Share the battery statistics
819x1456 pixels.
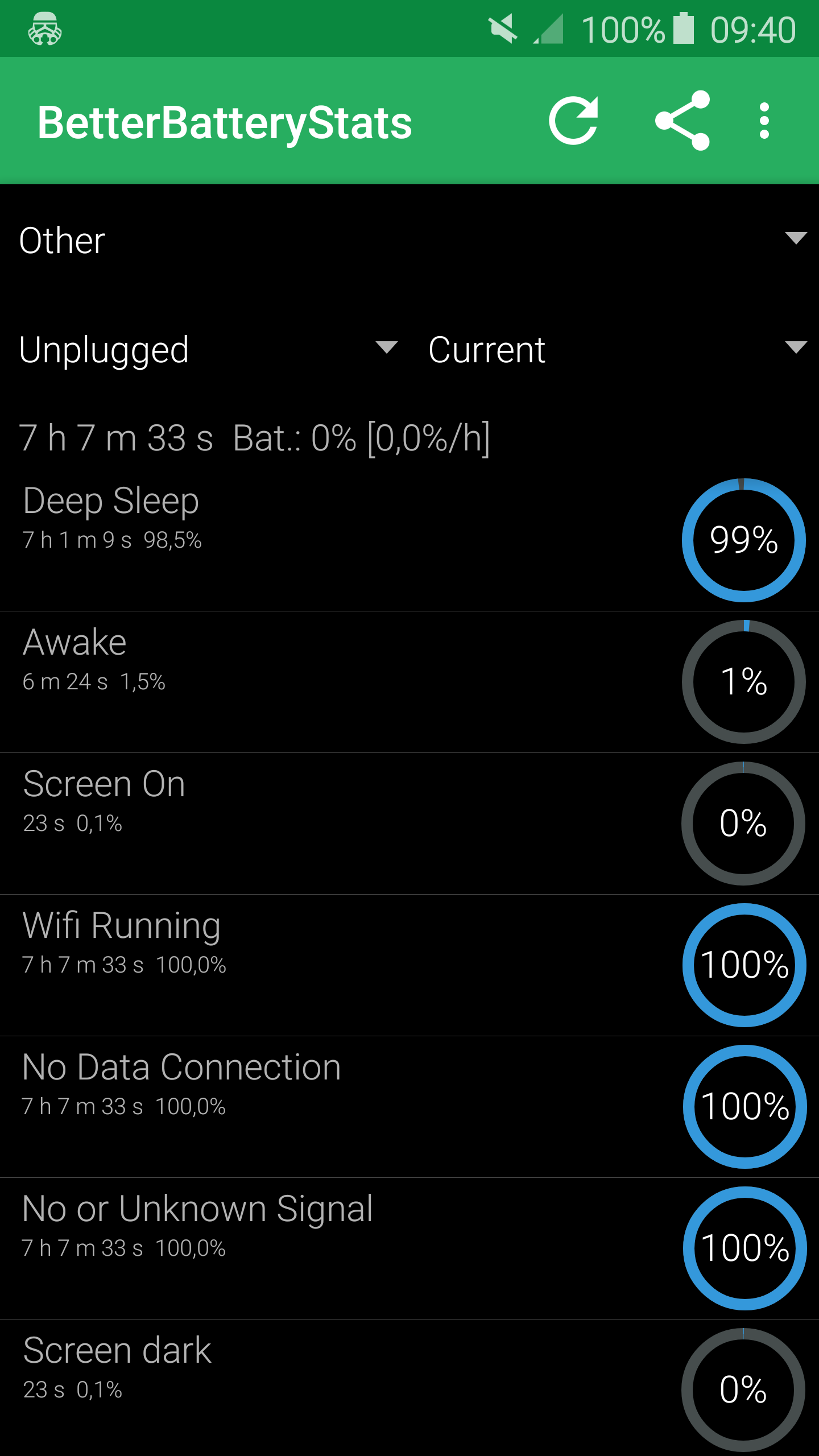point(682,121)
